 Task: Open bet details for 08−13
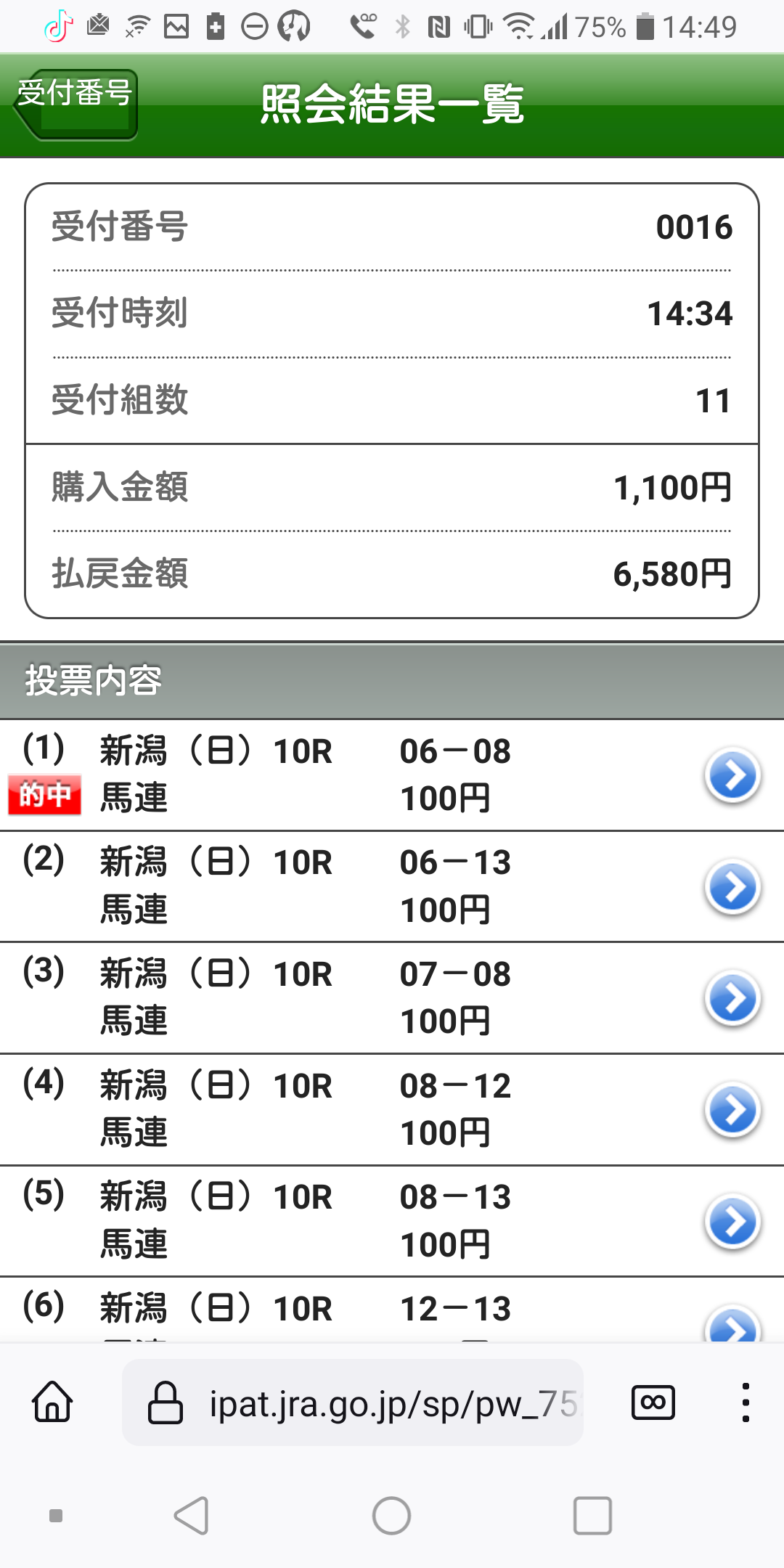tap(732, 1222)
